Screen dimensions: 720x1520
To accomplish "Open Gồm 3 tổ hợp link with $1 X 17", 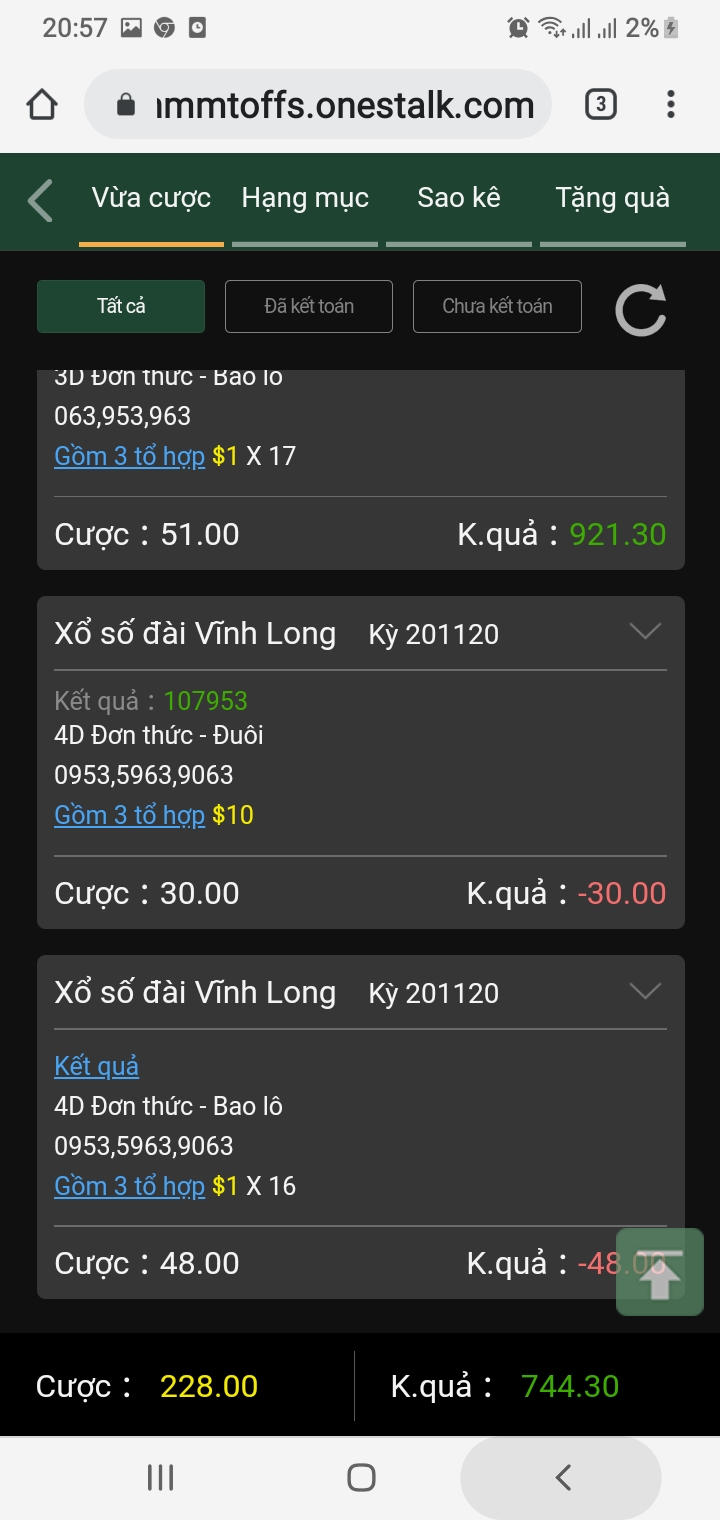I will (x=129, y=456).
